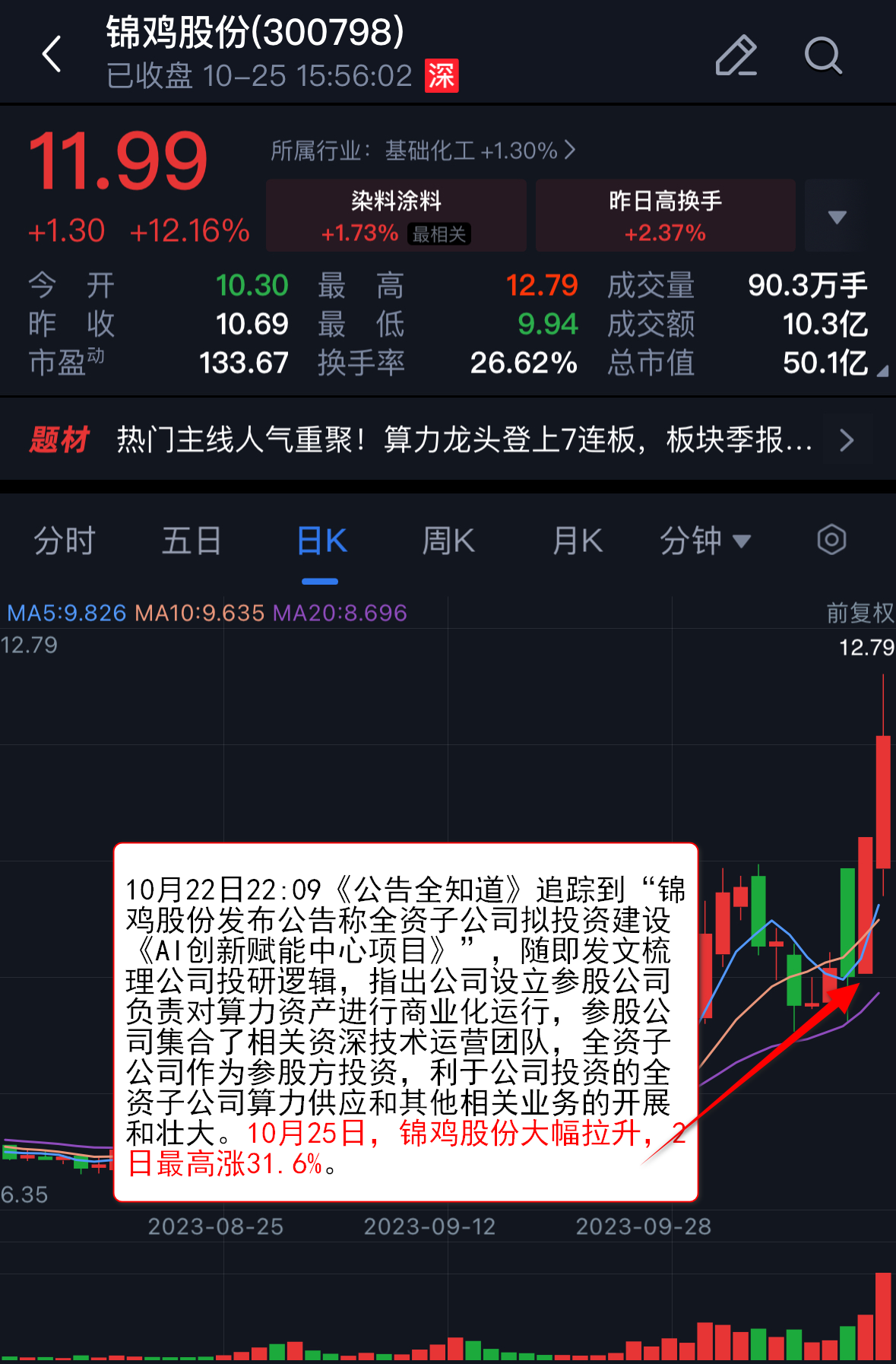
Task: Open the chart settings hexagon icon
Action: click(831, 541)
